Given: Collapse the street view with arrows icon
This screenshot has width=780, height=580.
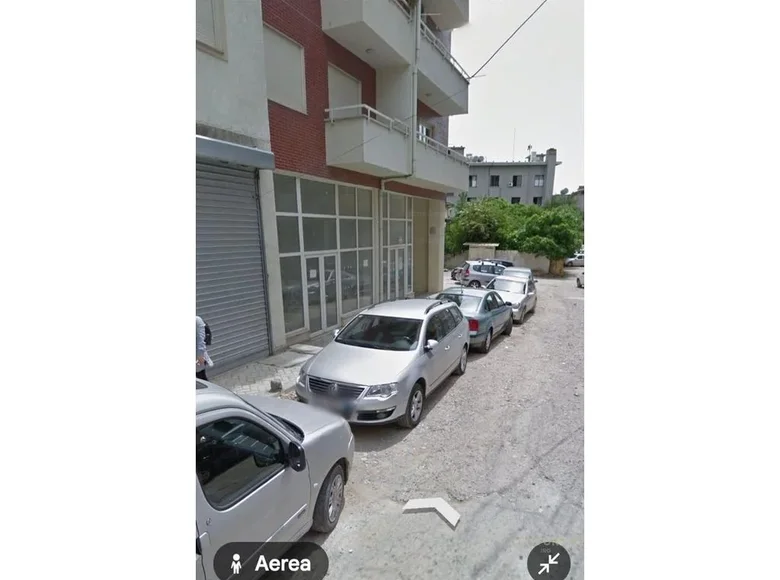Looking at the screenshot, I should (x=548, y=563).
